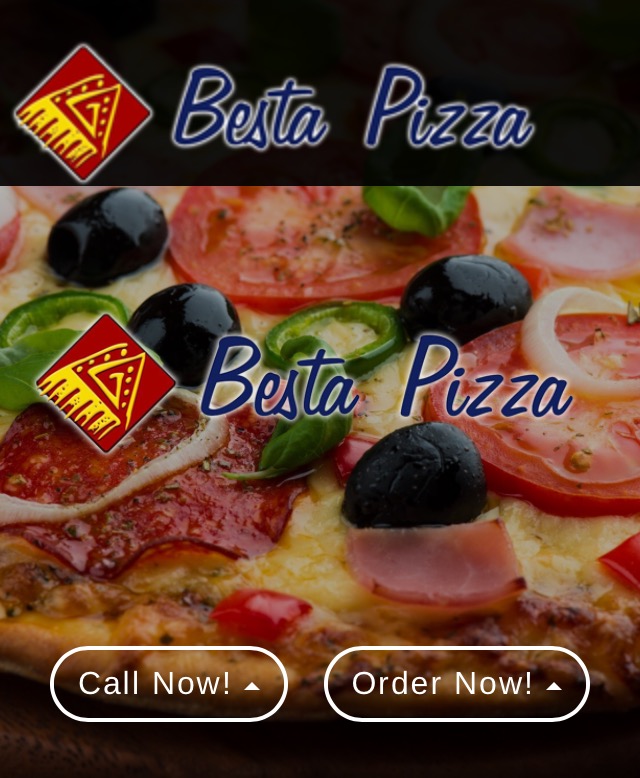
Task: Open the Order Now! dropdown
Action: (x=457, y=684)
